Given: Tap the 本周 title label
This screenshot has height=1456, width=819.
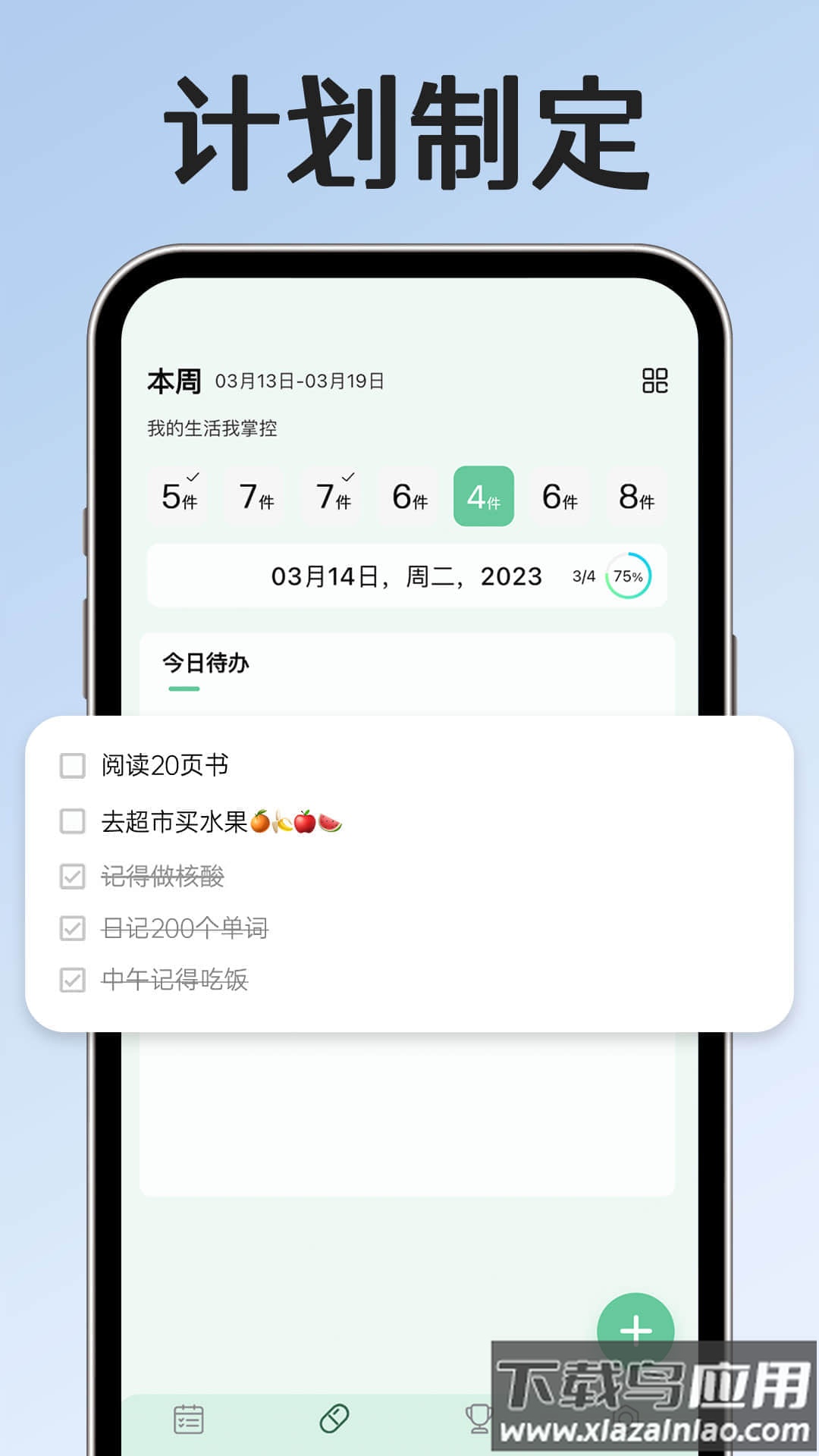Looking at the screenshot, I should tap(176, 379).
